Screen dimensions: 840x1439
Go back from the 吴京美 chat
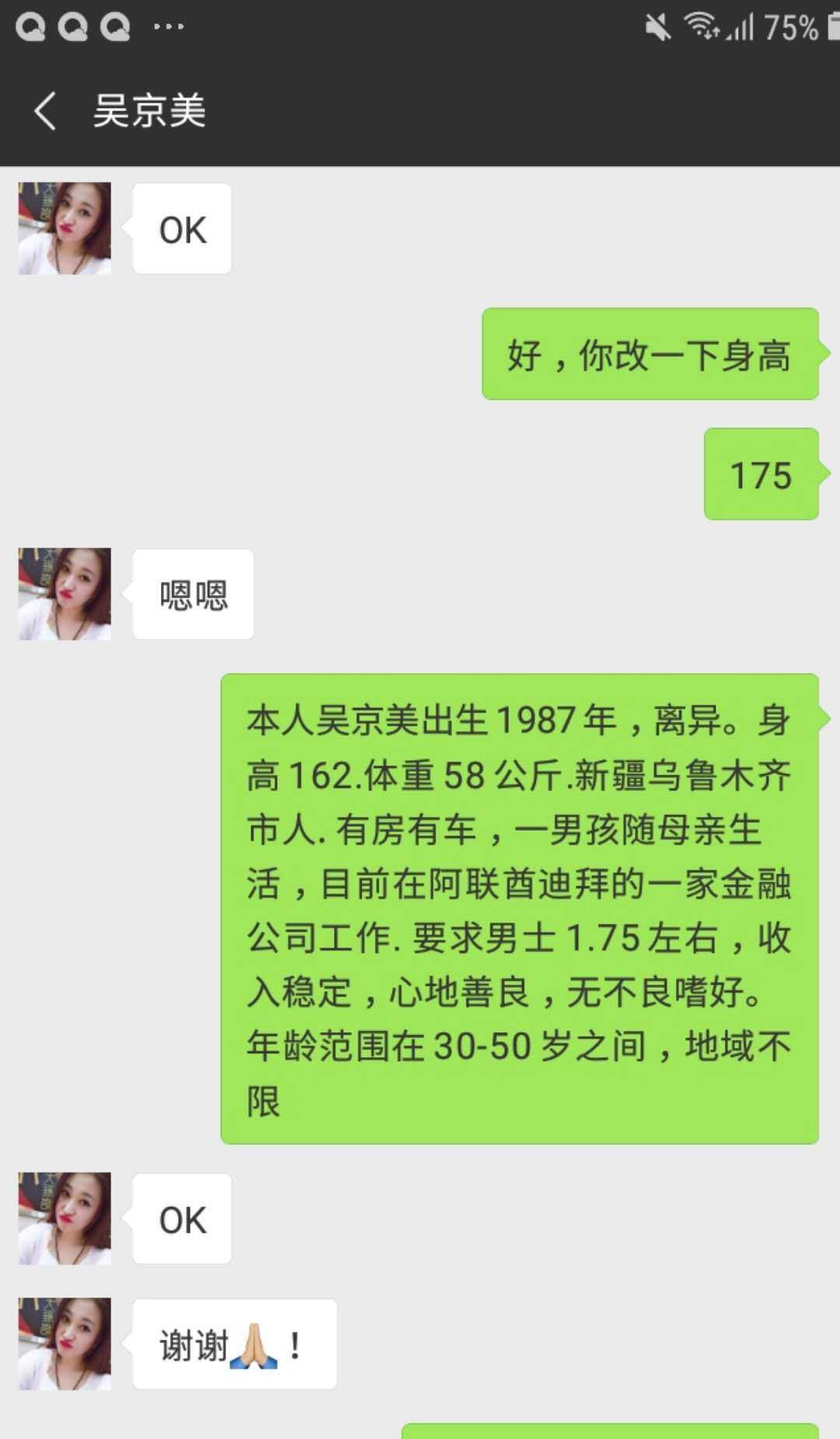coord(45,110)
